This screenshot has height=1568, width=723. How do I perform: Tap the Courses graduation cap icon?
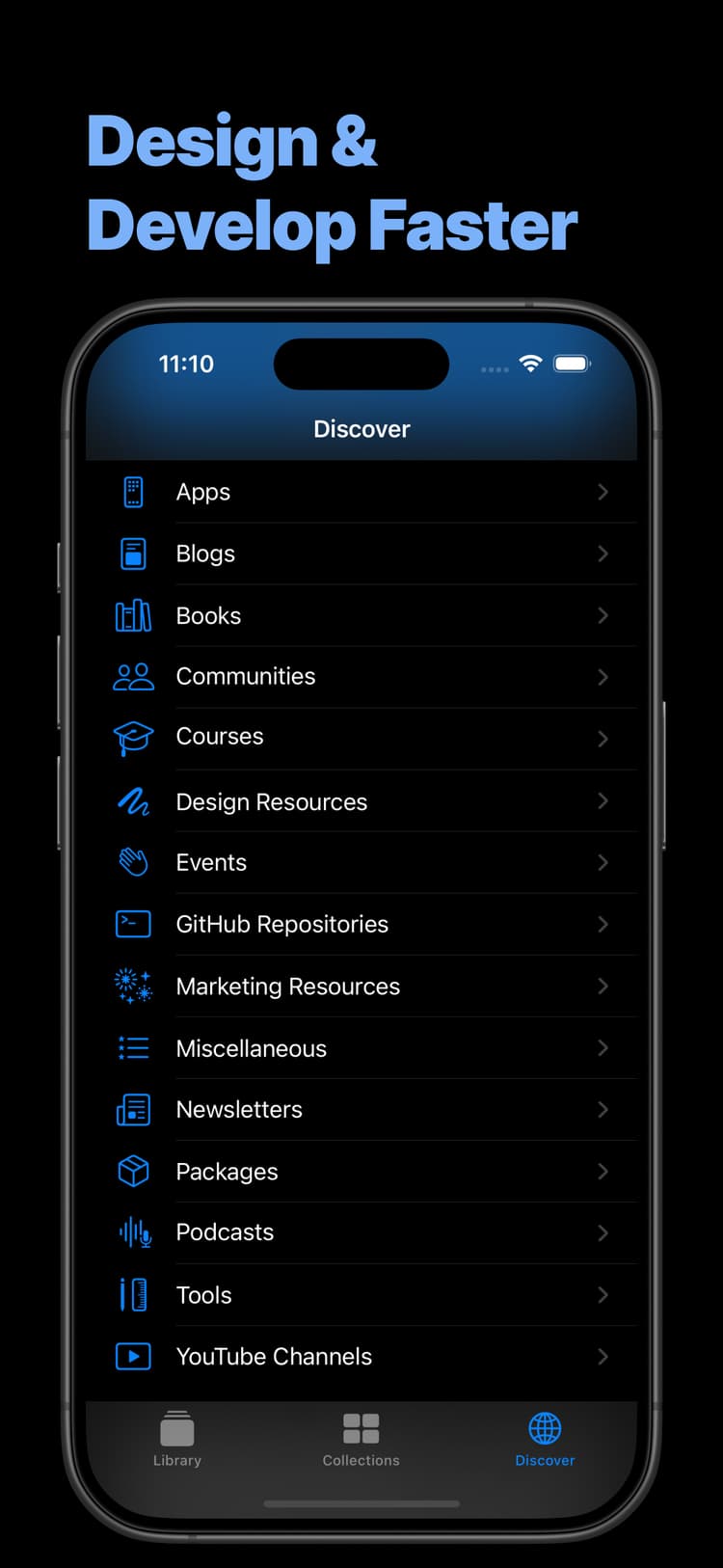(x=133, y=737)
